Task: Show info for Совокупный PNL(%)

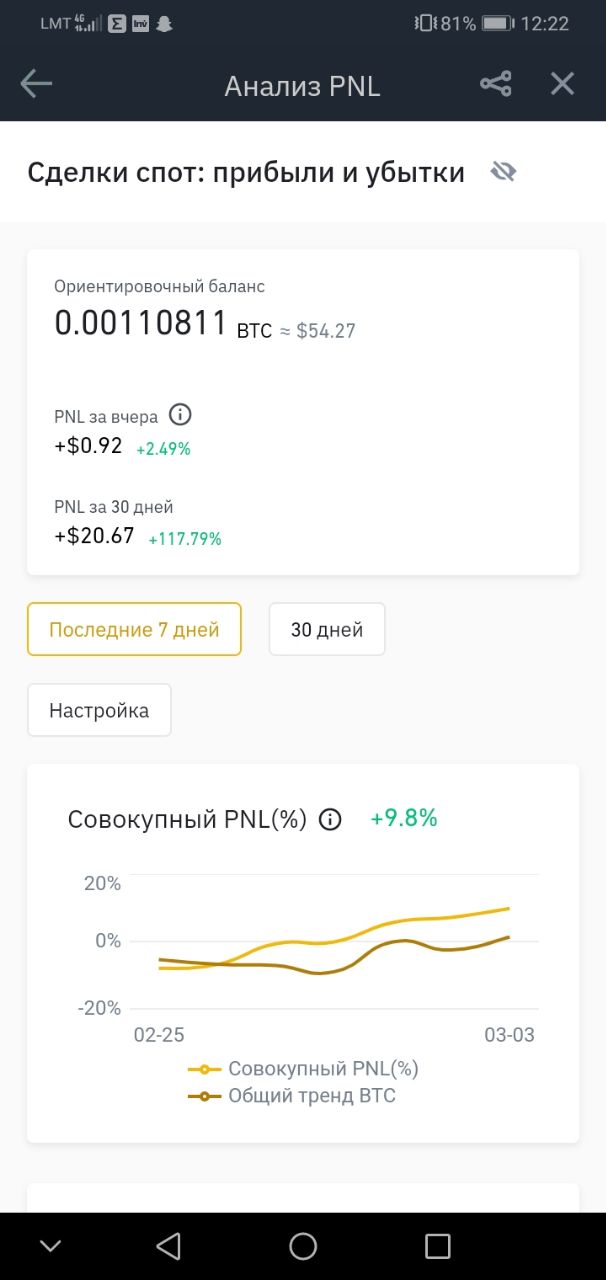Action: tap(330, 820)
